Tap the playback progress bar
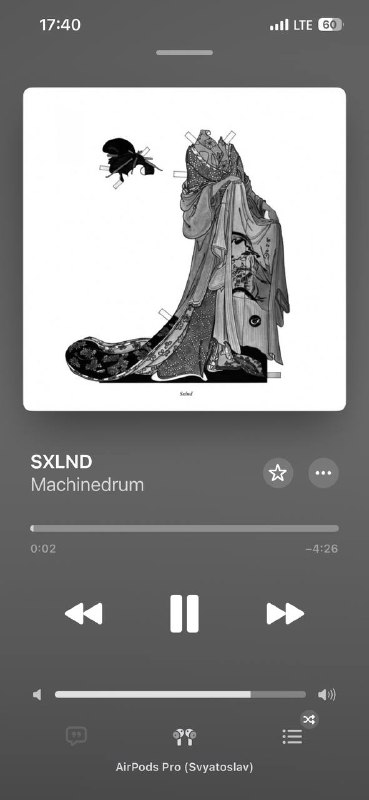 click(x=184, y=528)
